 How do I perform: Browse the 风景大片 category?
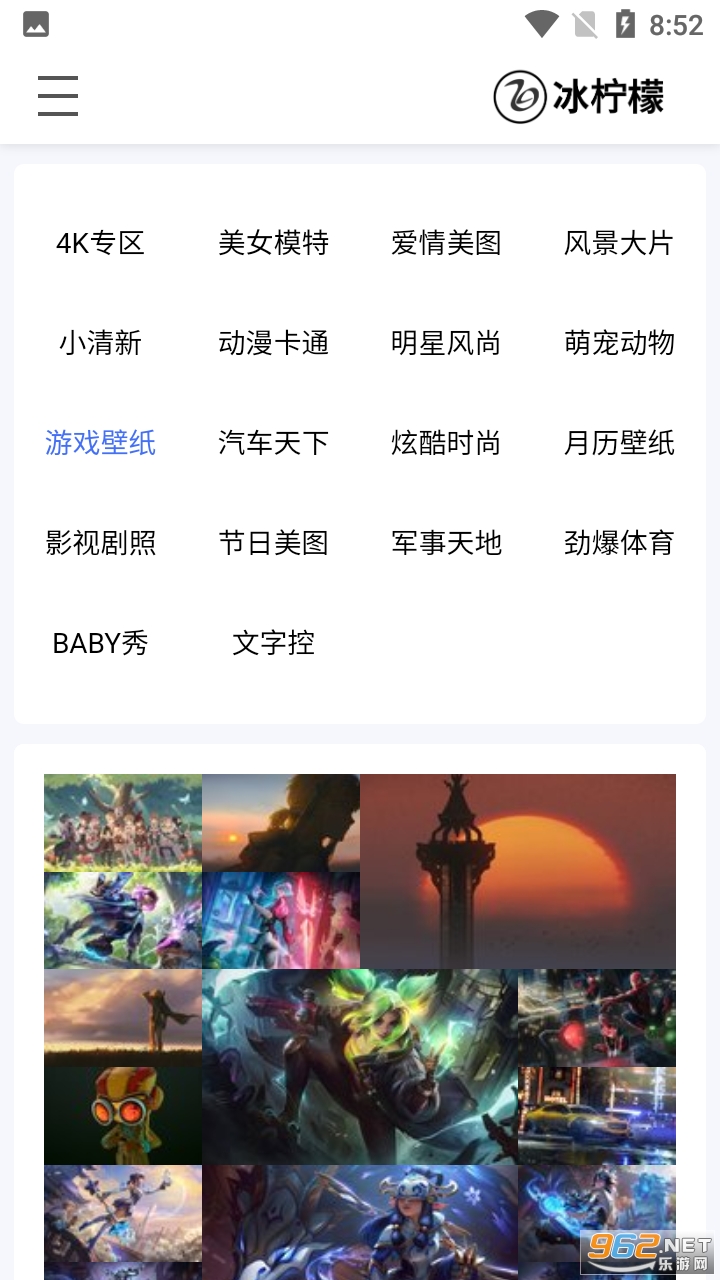[x=619, y=243]
